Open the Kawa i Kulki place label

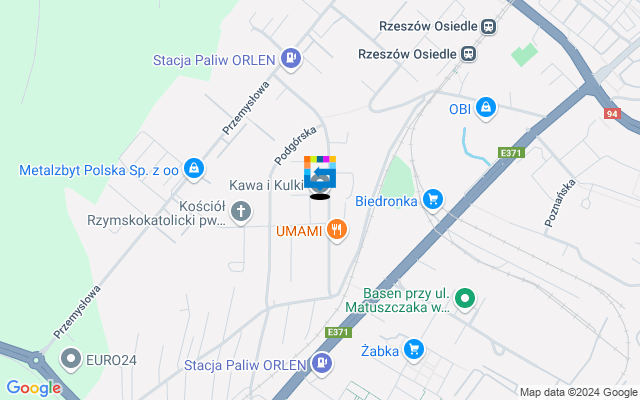point(265,186)
